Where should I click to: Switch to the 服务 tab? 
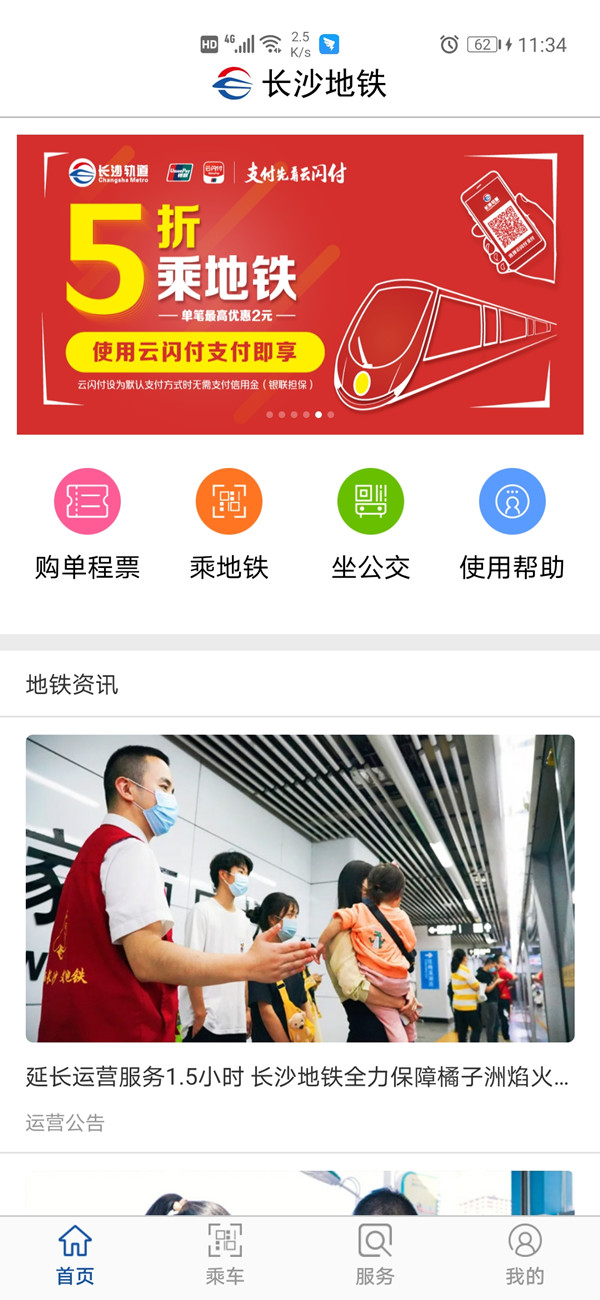(375, 1256)
